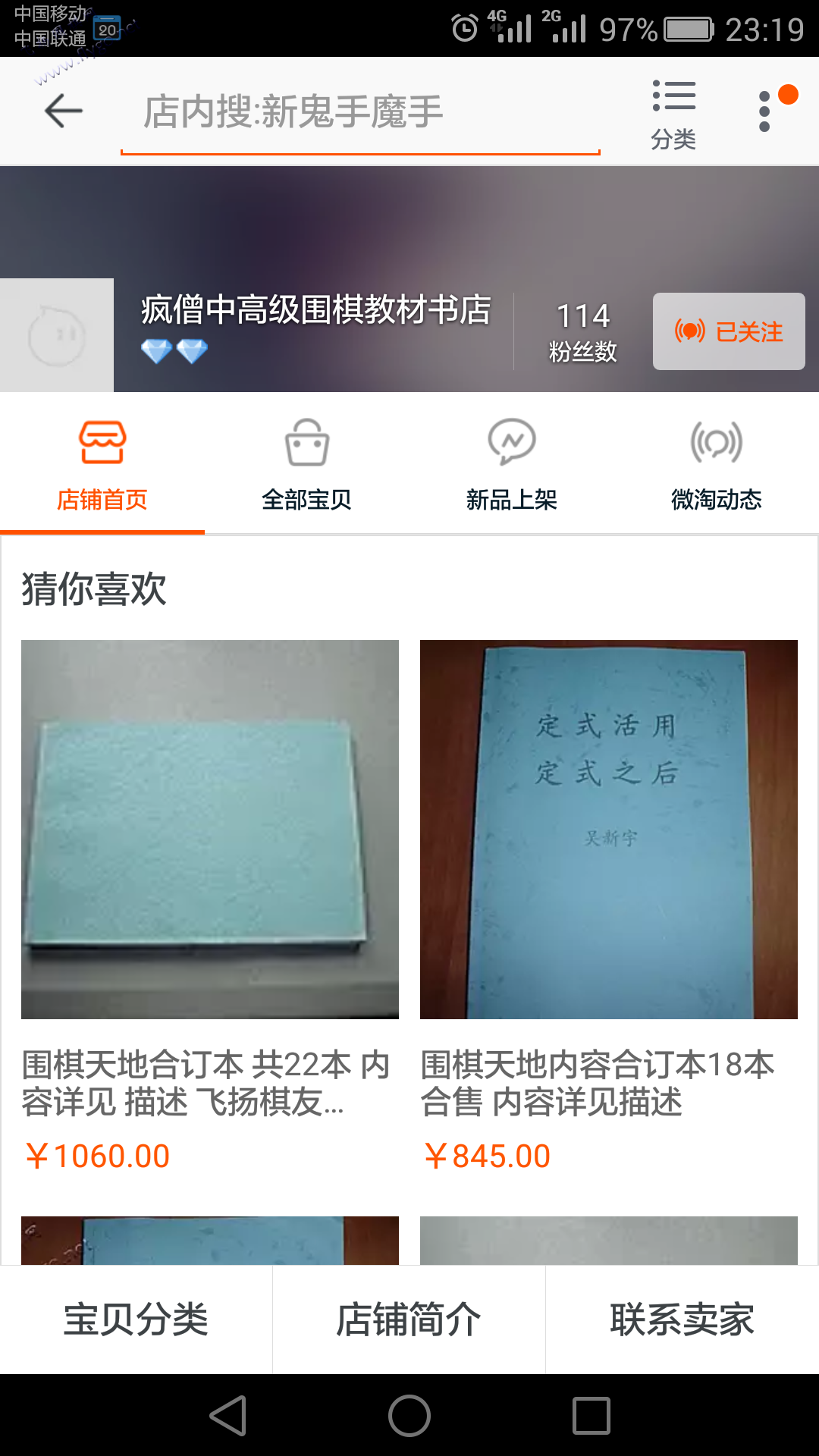Open the recent apps button
The width and height of the screenshot is (819, 1456).
tap(591, 1416)
